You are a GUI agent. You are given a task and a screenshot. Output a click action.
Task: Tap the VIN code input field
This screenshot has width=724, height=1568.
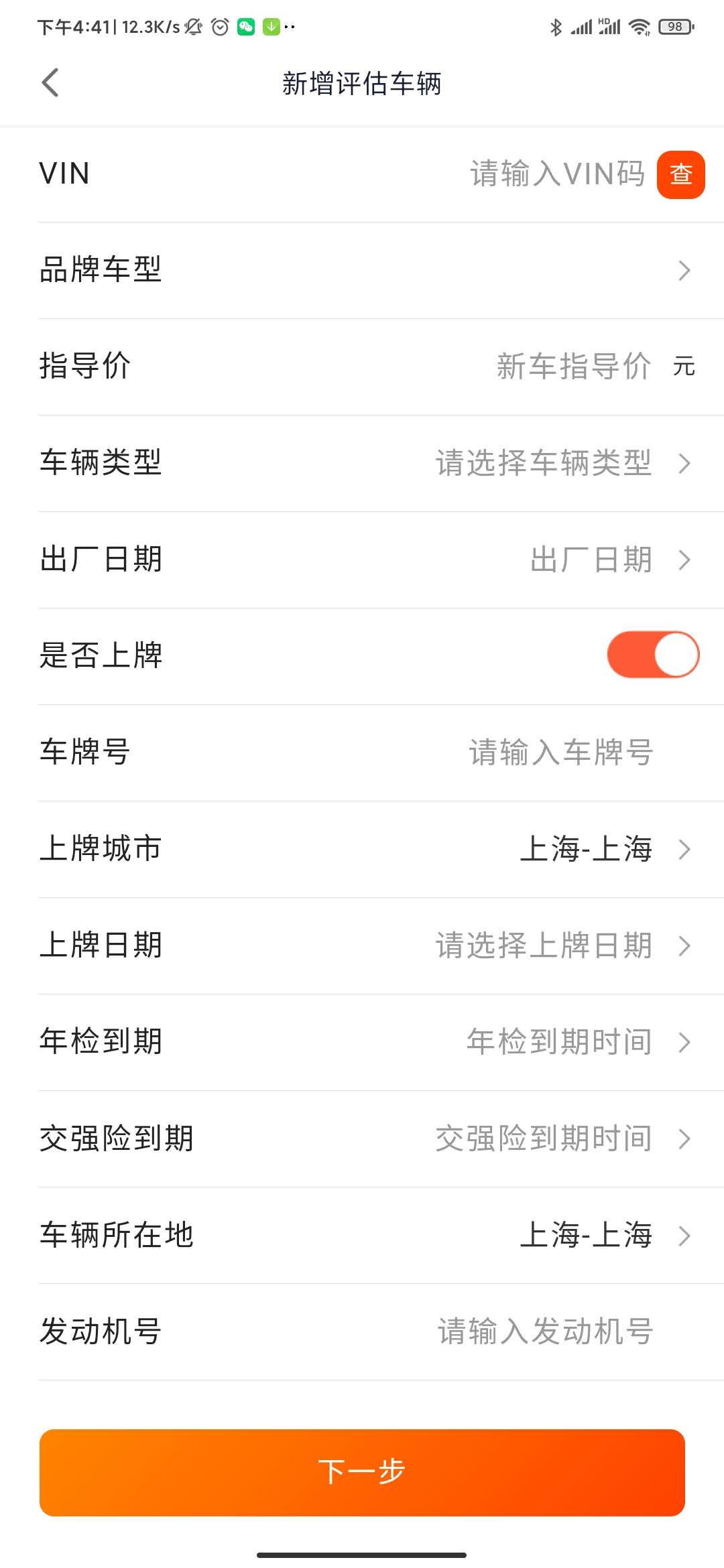[x=556, y=174]
